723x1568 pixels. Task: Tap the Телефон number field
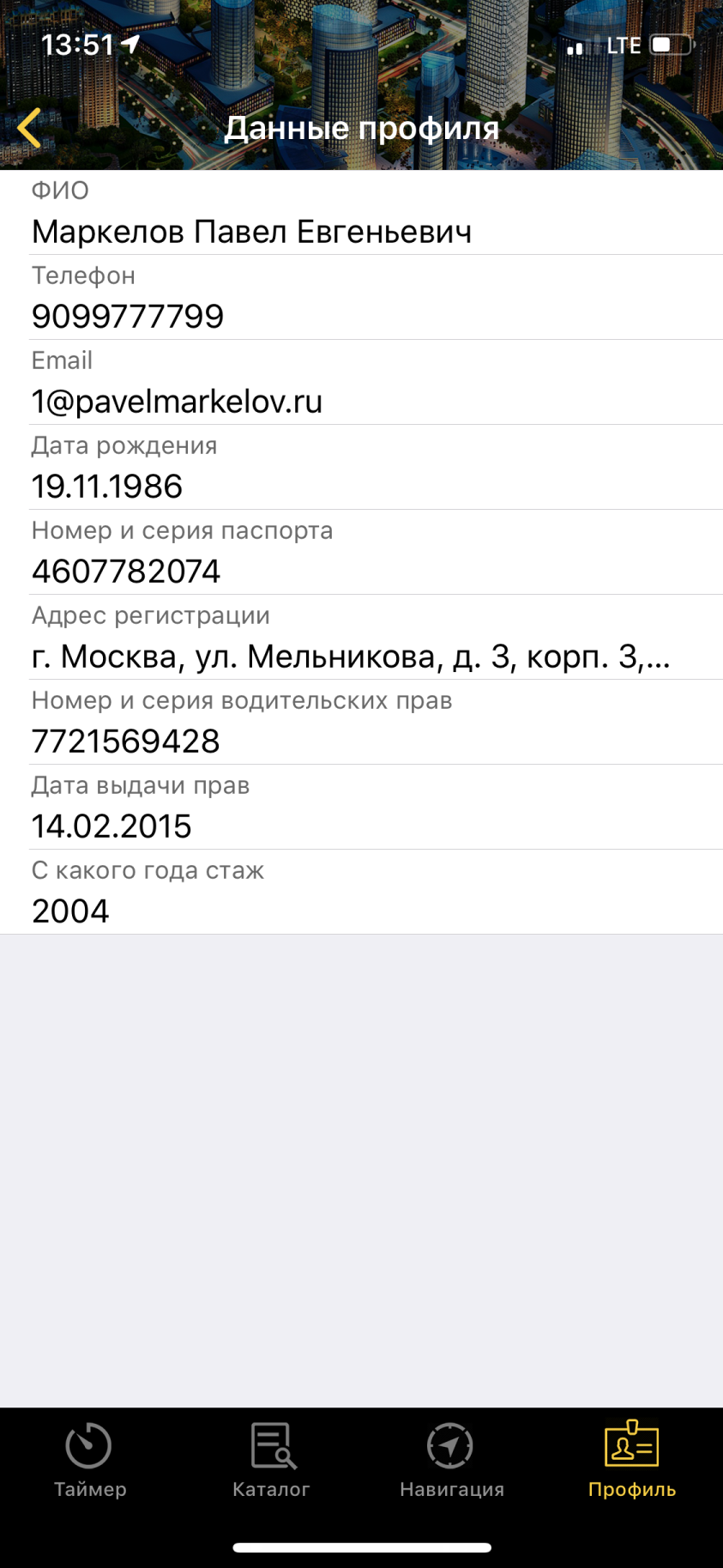(361, 298)
